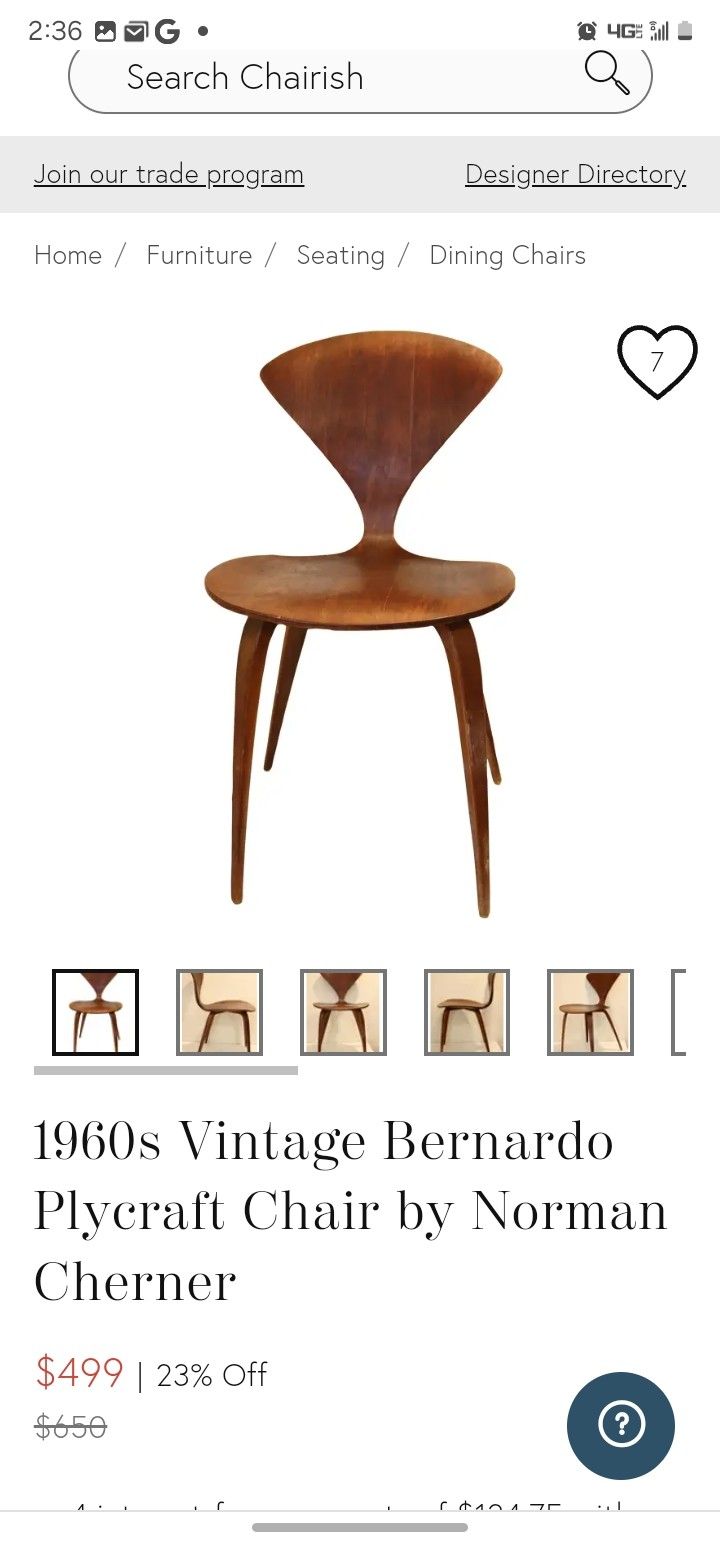
Task: Check the battery status icon
Action: [684, 30]
